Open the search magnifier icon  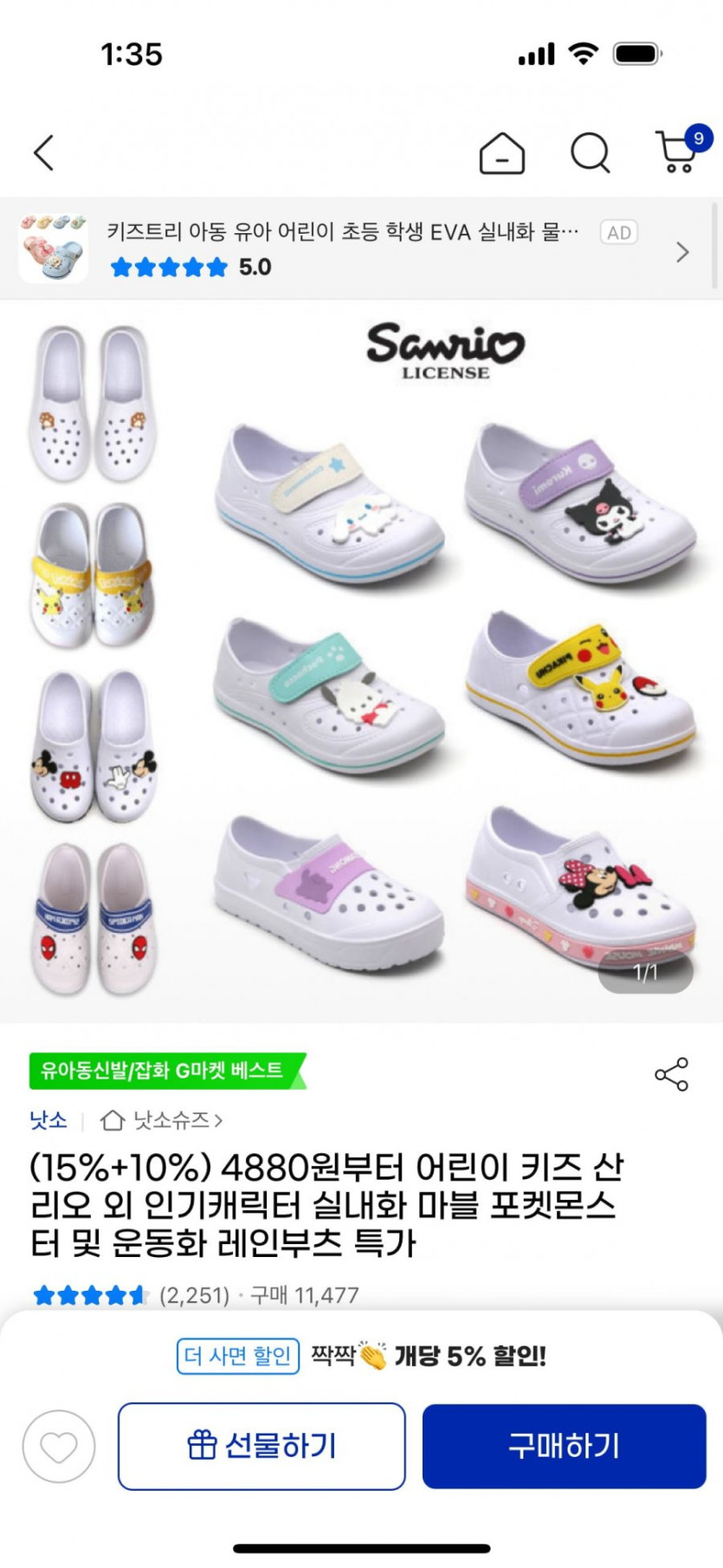pyautogui.click(x=591, y=153)
